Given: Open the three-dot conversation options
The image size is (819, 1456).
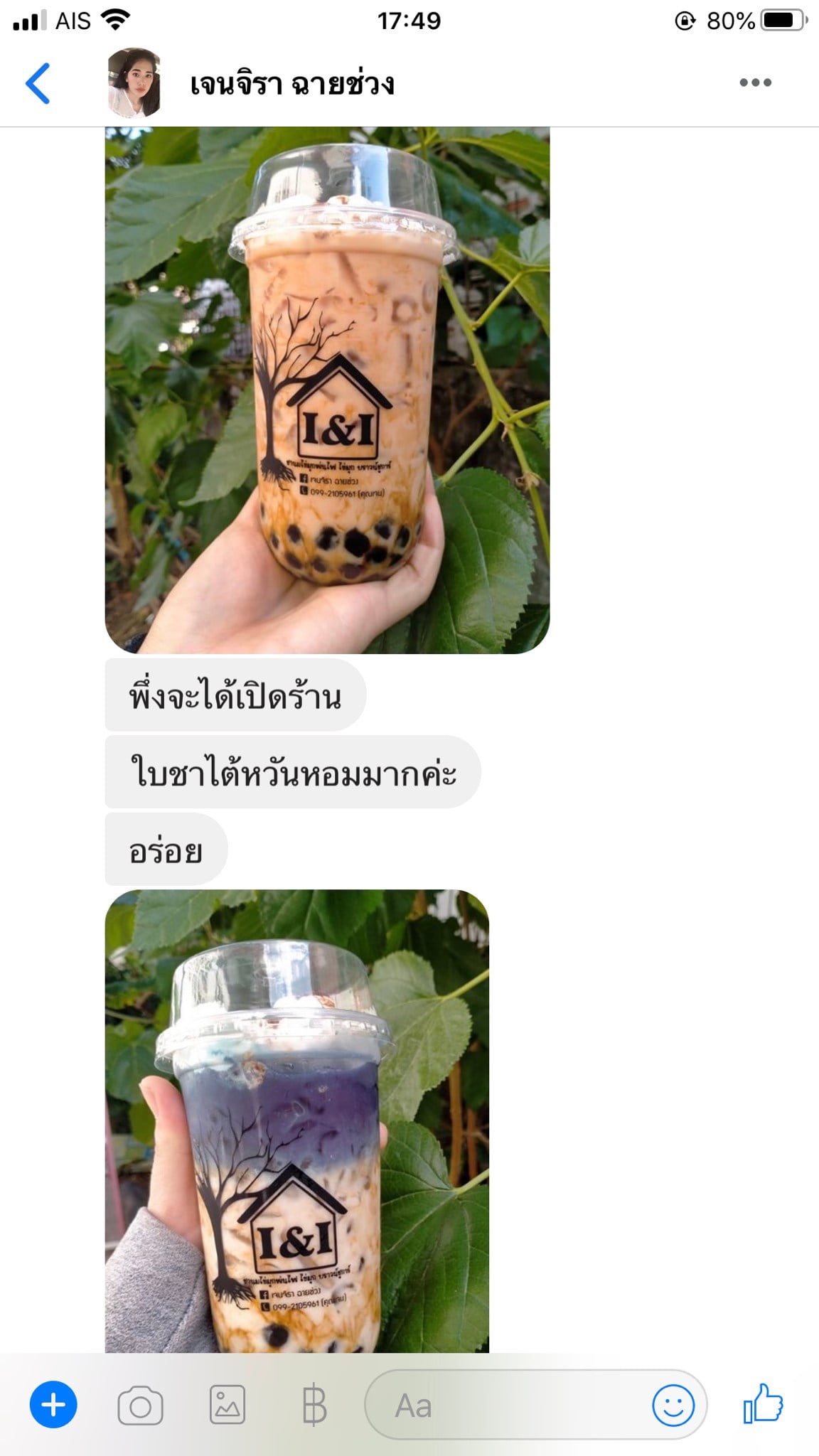Looking at the screenshot, I should 755,82.
